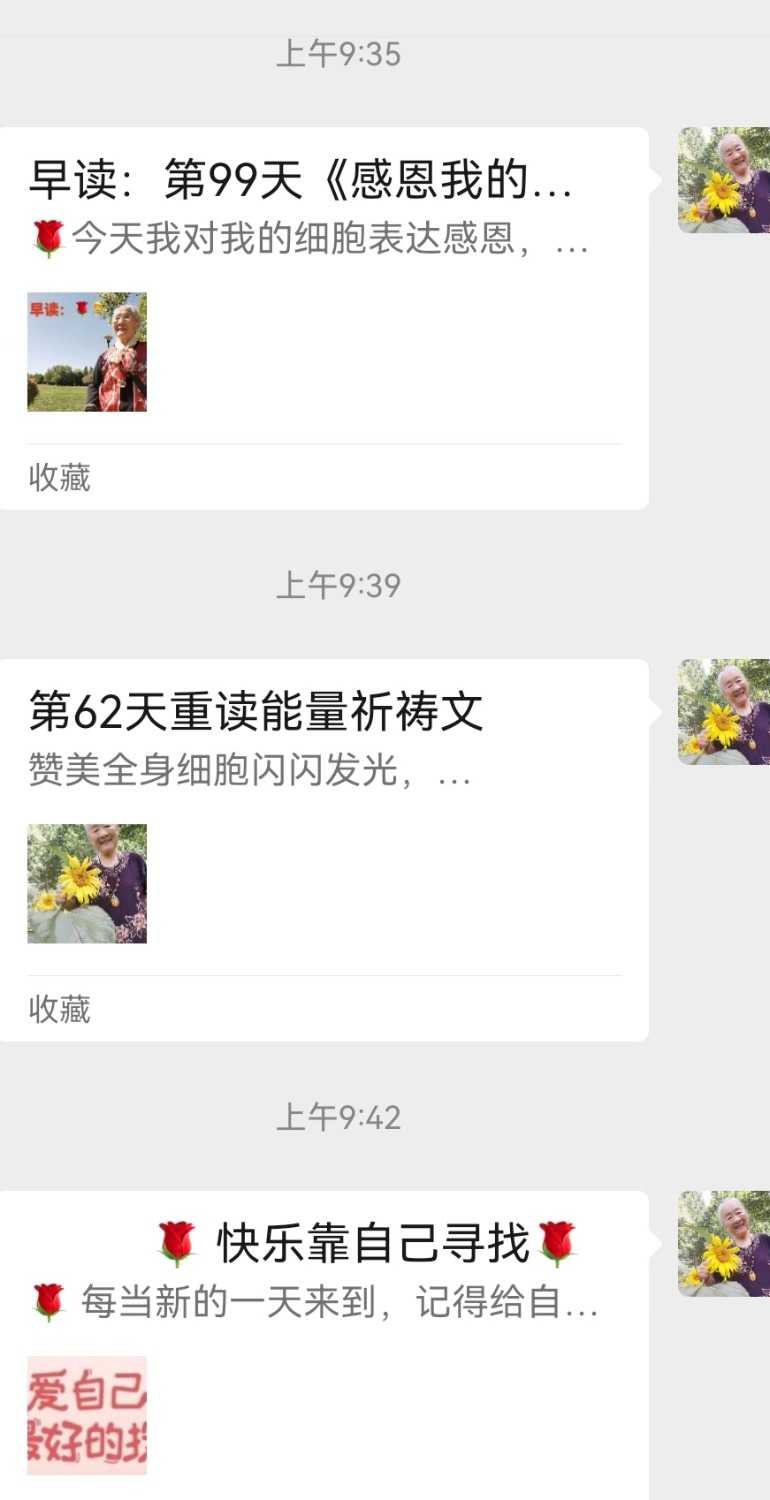The image size is (770, 1500).
Task: Tap timestamp '上午9:35' at top
Action: click(x=339, y=55)
